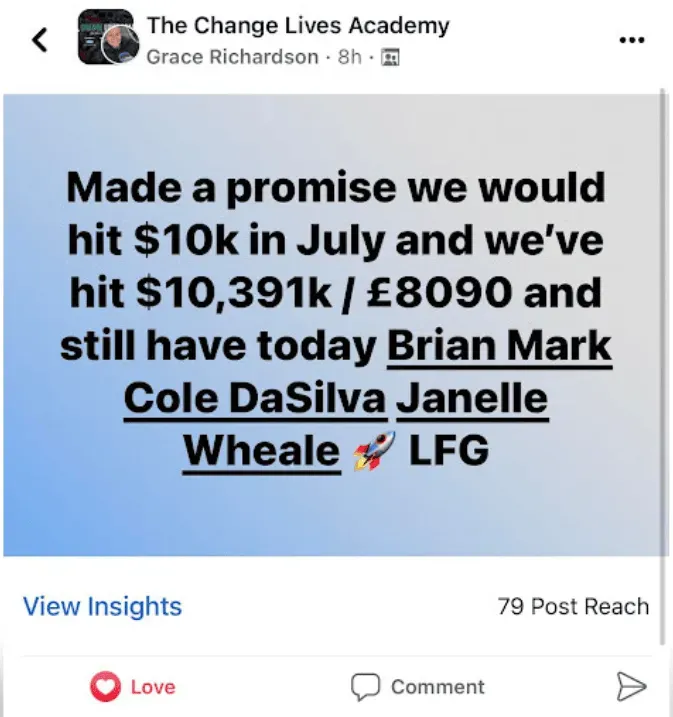Image resolution: width=673 pixels, height=717 pixels.
Task: Open tagged profile Brian Mark
Action: point(499,346)
